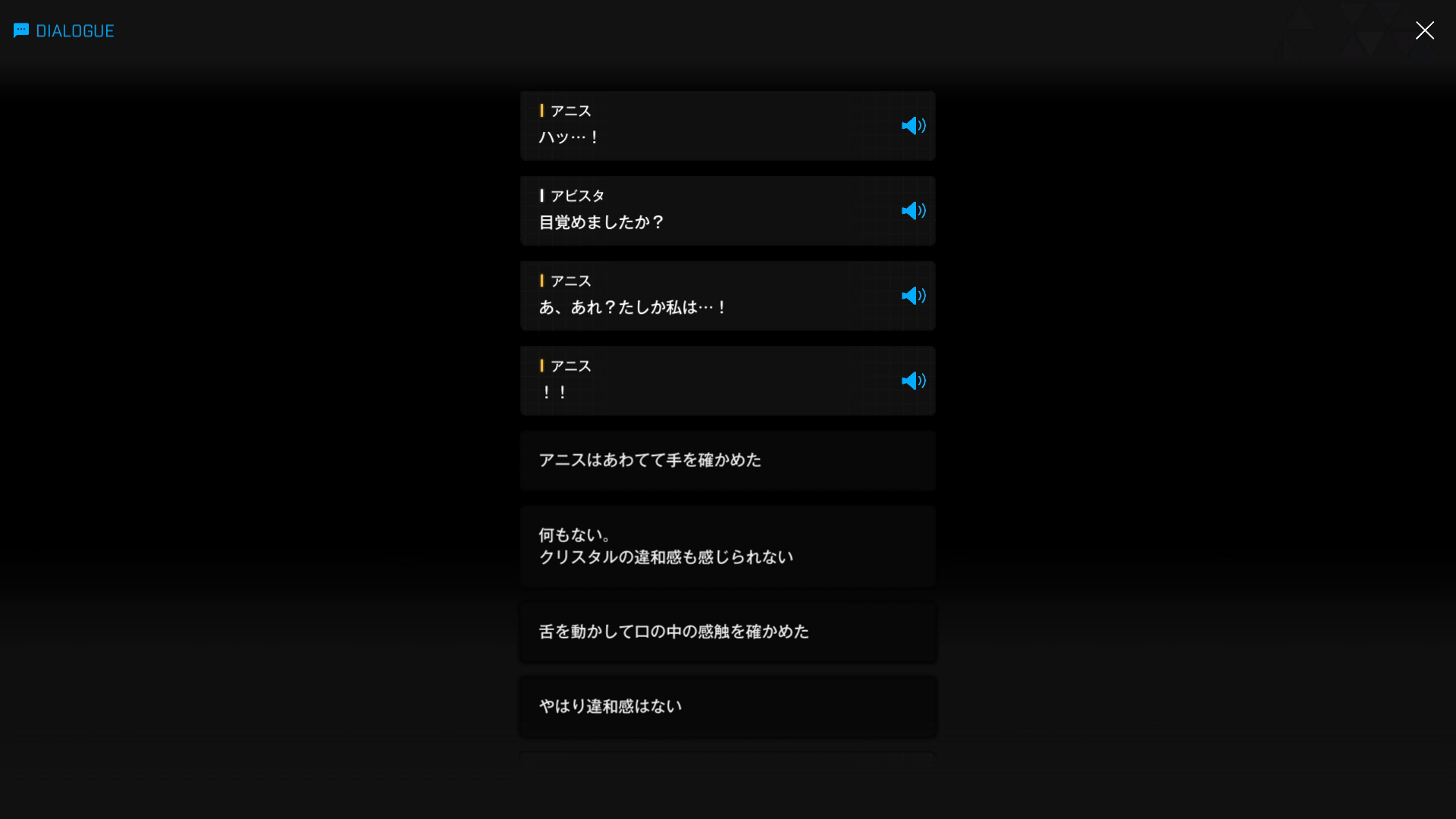
Task: Play voice for アニス line ！！
Action: [x=913, y=381]
